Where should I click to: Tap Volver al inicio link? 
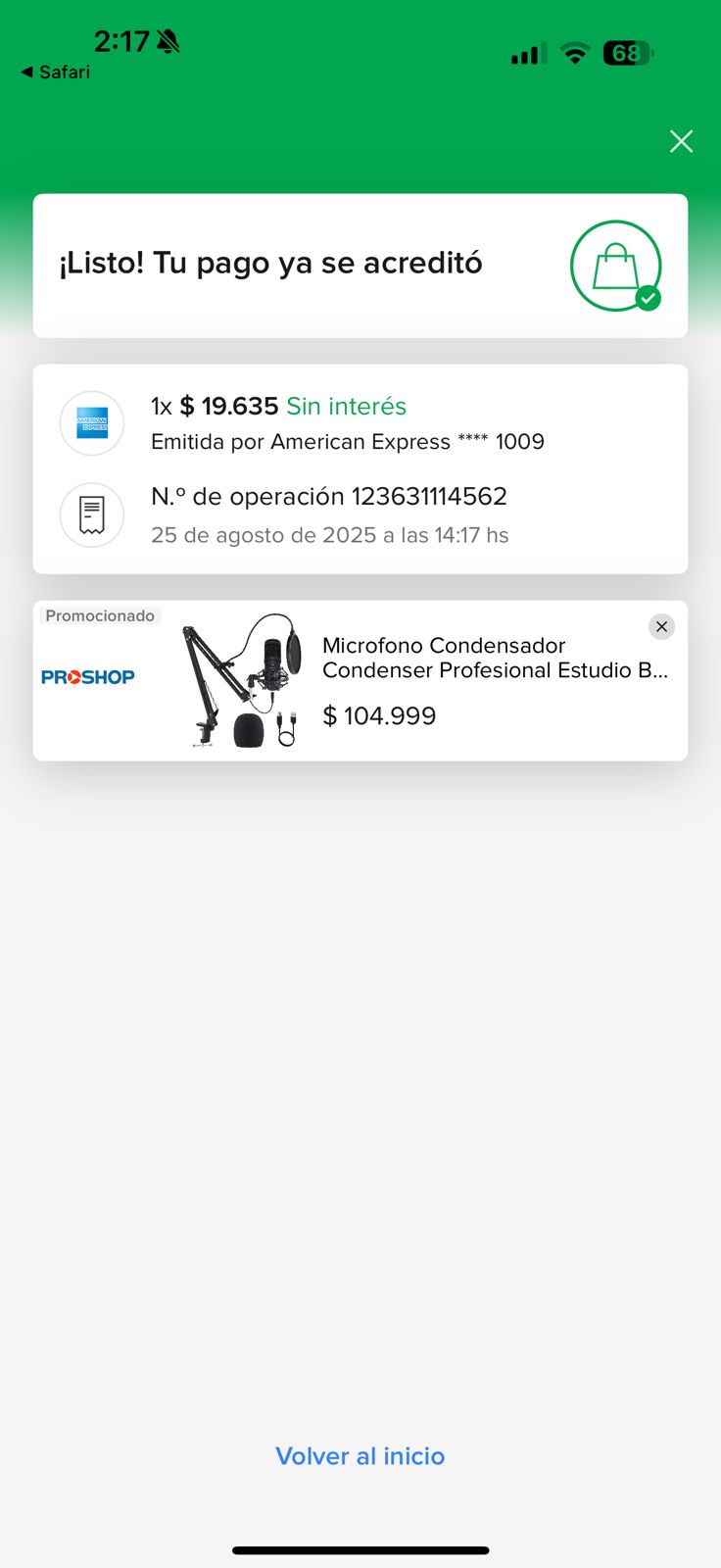point(360,1456)
